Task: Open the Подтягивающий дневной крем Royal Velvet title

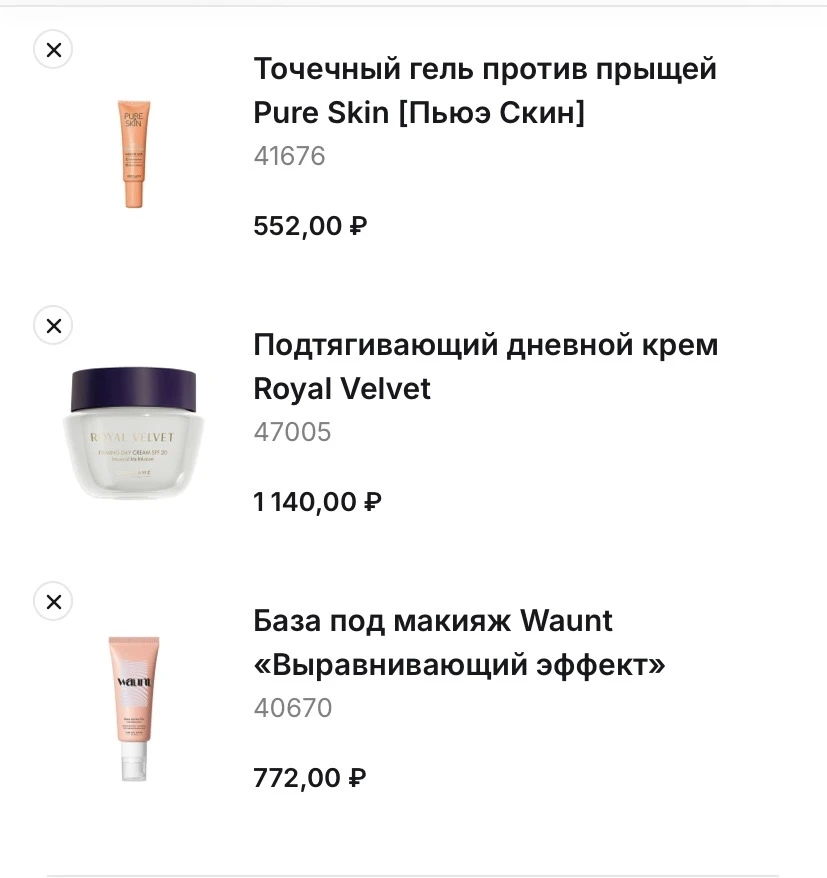Action: 485,366
